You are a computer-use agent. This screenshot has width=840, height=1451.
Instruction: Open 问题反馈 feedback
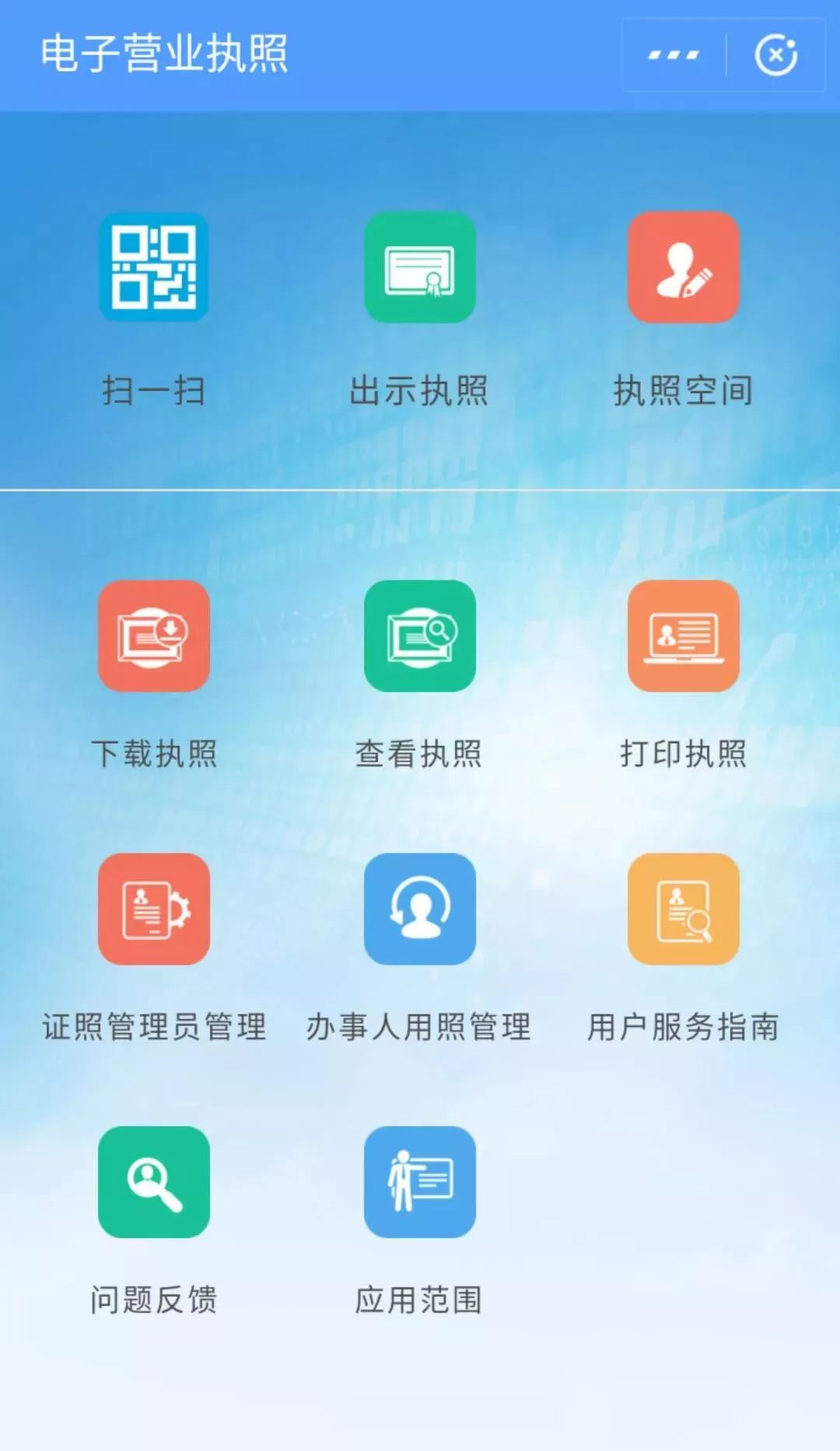click(154, 1182)
